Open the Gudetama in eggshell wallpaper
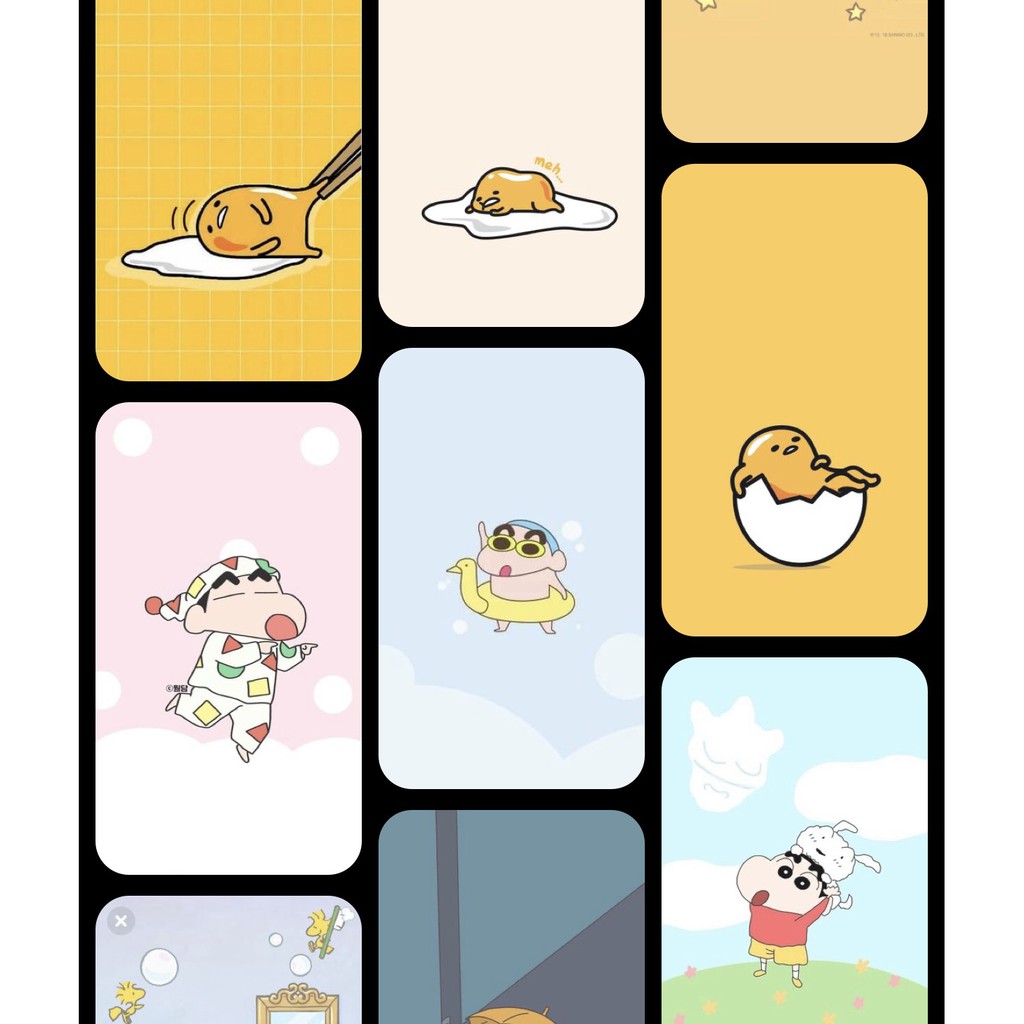 tap(794, 400)
